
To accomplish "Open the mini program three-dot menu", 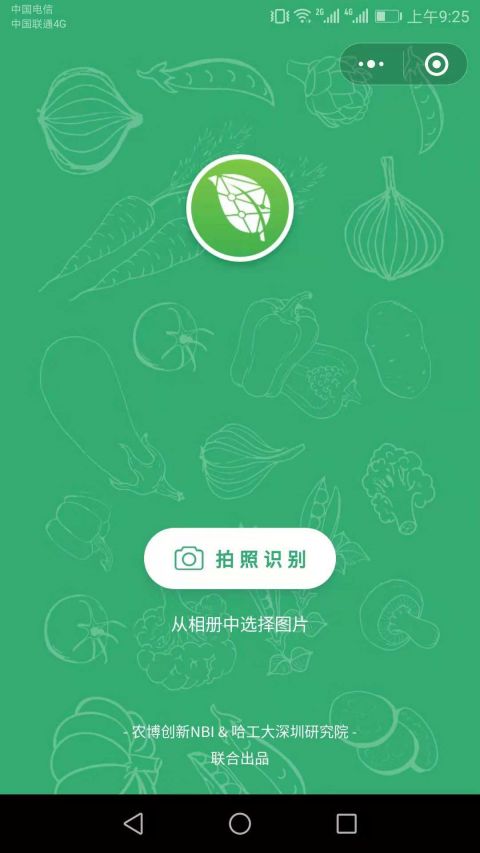I will (371, 64).
